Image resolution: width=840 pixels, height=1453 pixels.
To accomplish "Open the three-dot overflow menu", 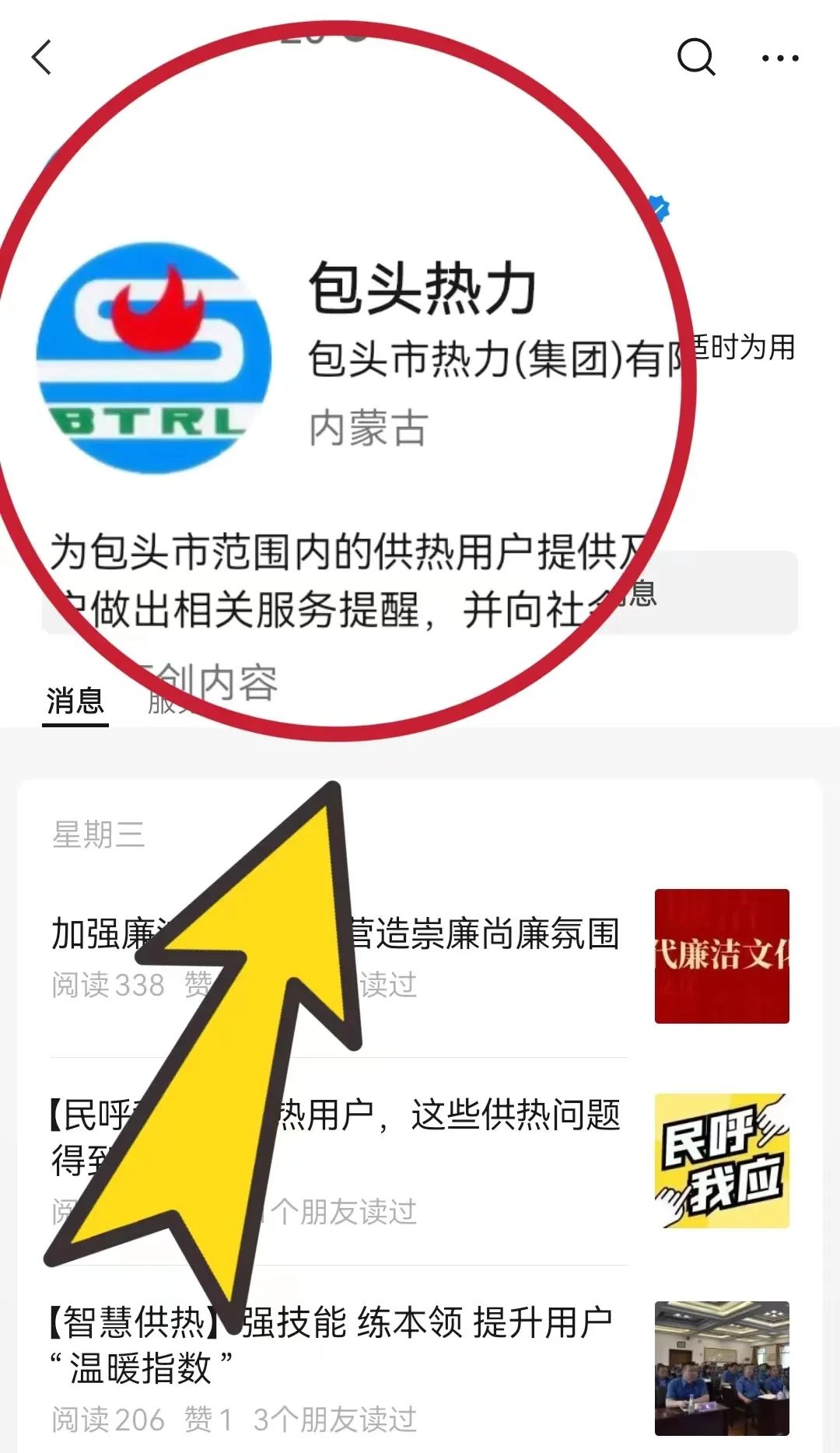I will pos(779,58).
